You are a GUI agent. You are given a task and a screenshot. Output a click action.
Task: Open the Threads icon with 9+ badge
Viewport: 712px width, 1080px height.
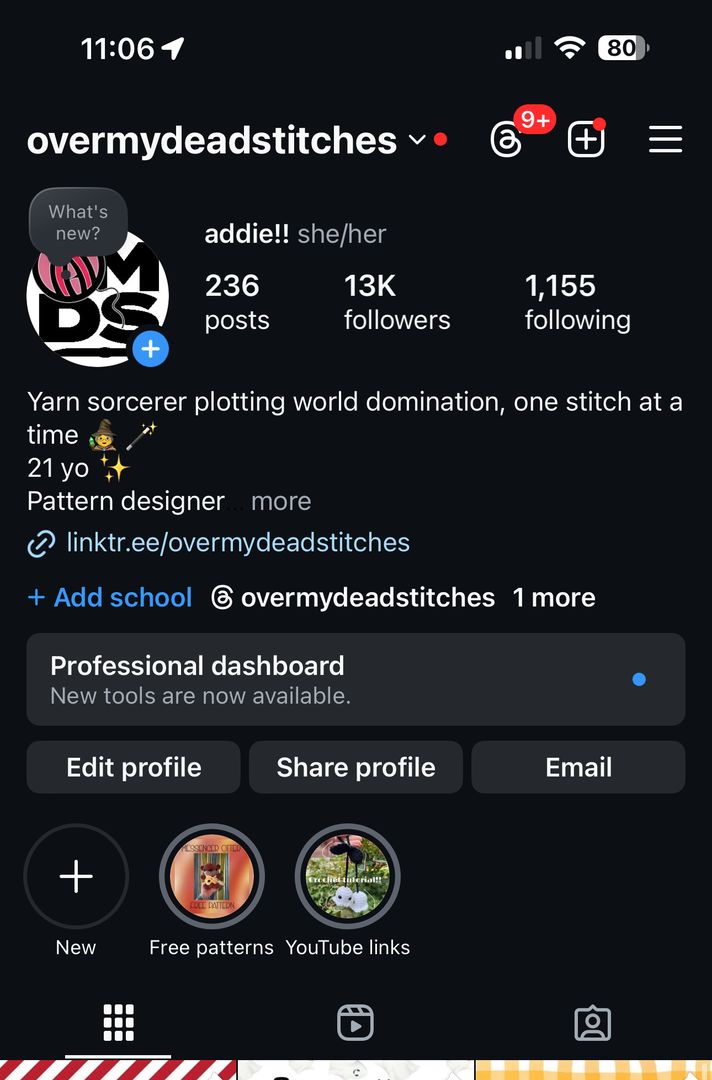[507, 140]
